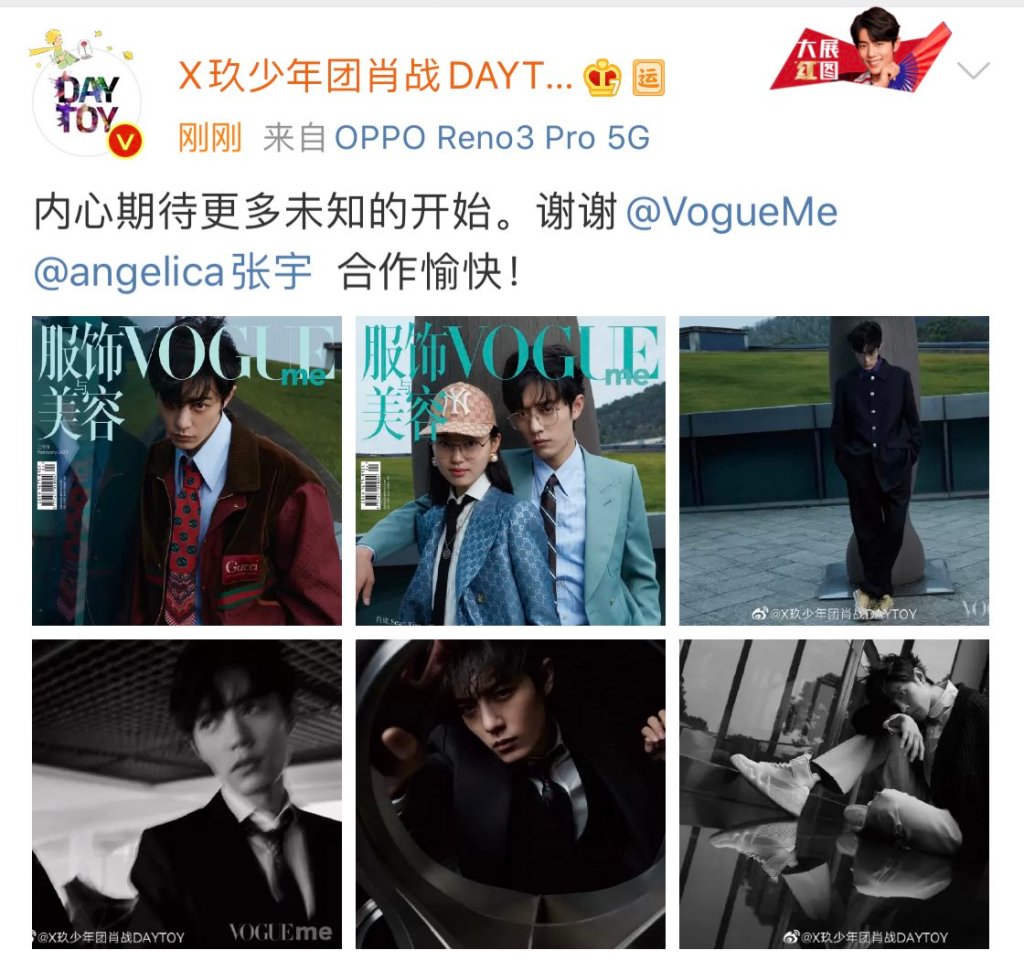1024x971 pixels.
Task: Open the 大展红图 banner badge
Action: point(859,51)
